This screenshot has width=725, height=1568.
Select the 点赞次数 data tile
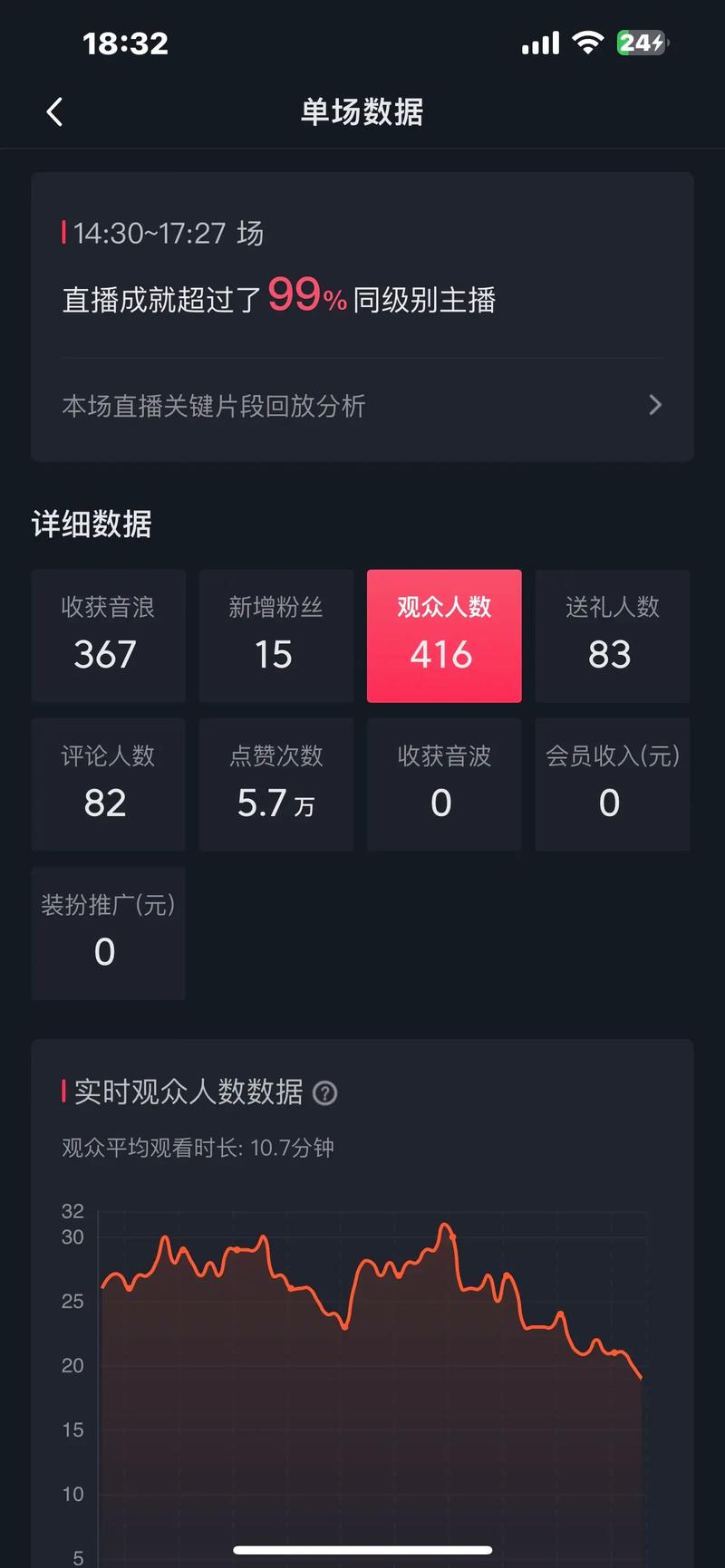pyautogui.click(x=275, y=784)
